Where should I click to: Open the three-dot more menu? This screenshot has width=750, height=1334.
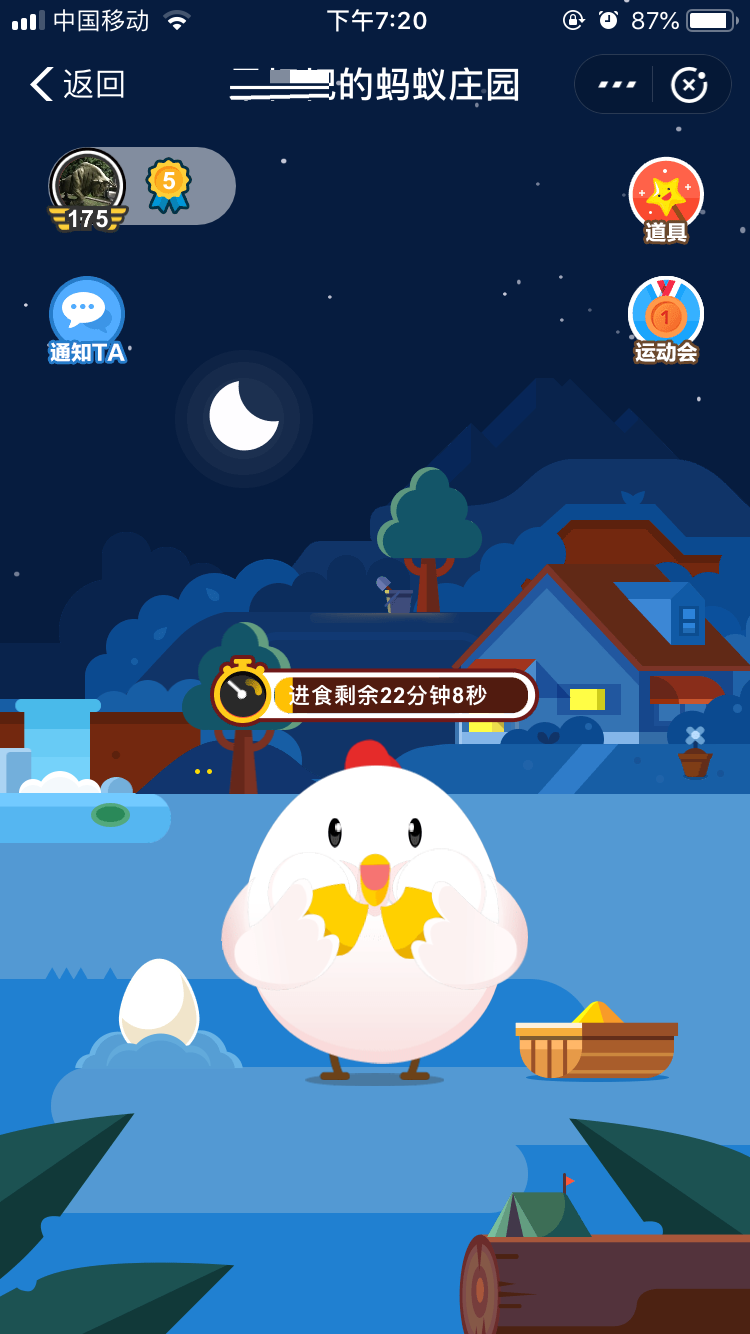point(617,85)
